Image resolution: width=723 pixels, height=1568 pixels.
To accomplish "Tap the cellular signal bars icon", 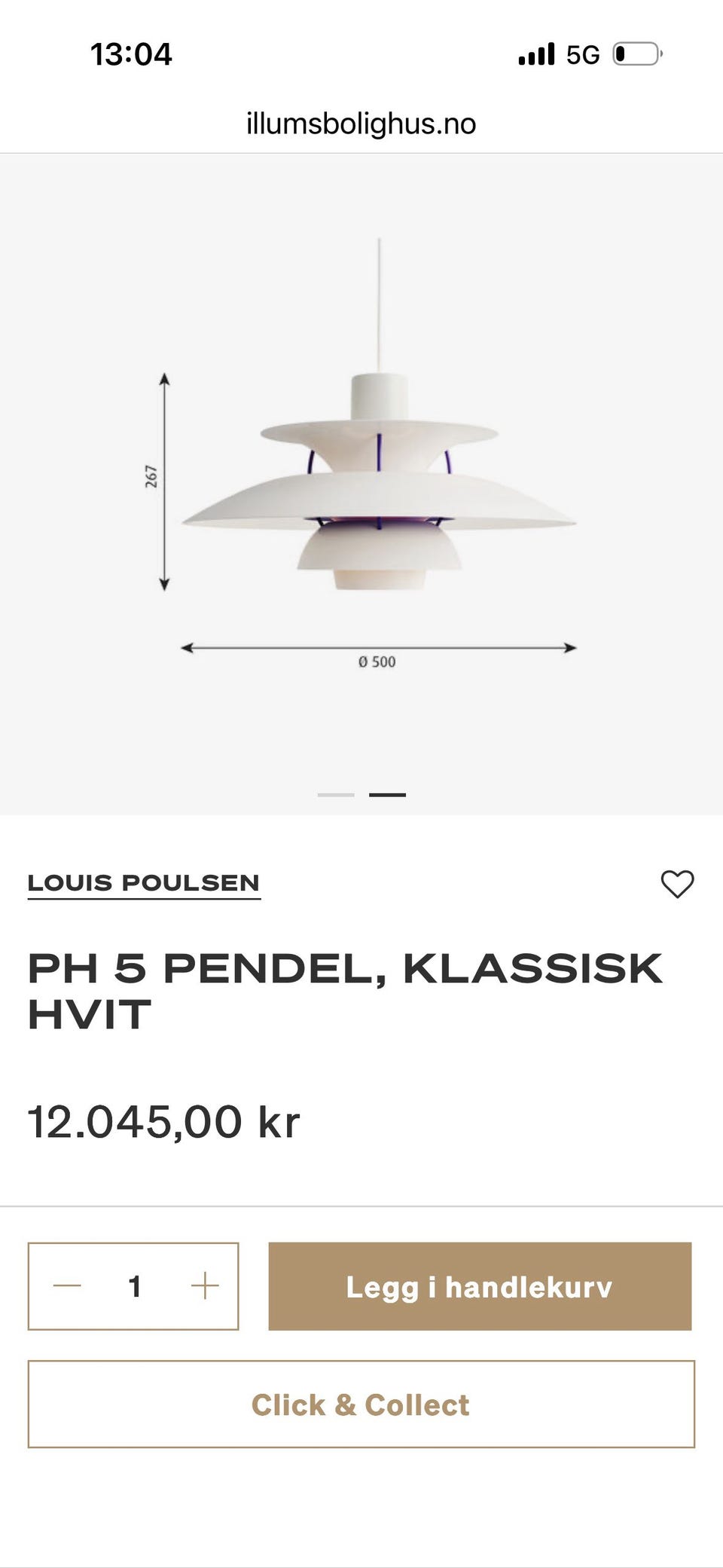I will click(x=536, y=53).
